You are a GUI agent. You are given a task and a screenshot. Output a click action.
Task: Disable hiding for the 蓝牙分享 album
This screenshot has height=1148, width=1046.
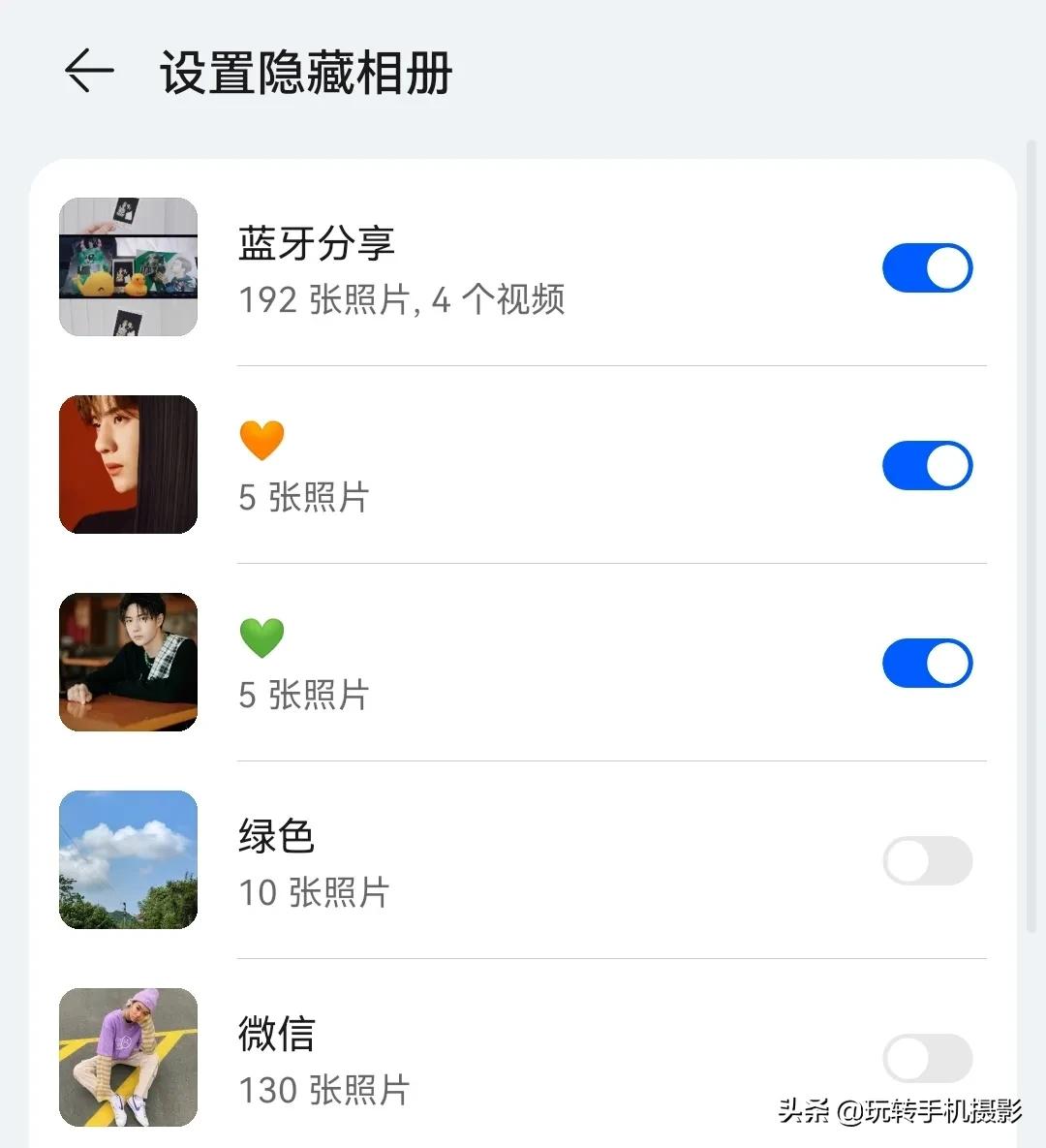pyautogui.click(x=927, y=266)
